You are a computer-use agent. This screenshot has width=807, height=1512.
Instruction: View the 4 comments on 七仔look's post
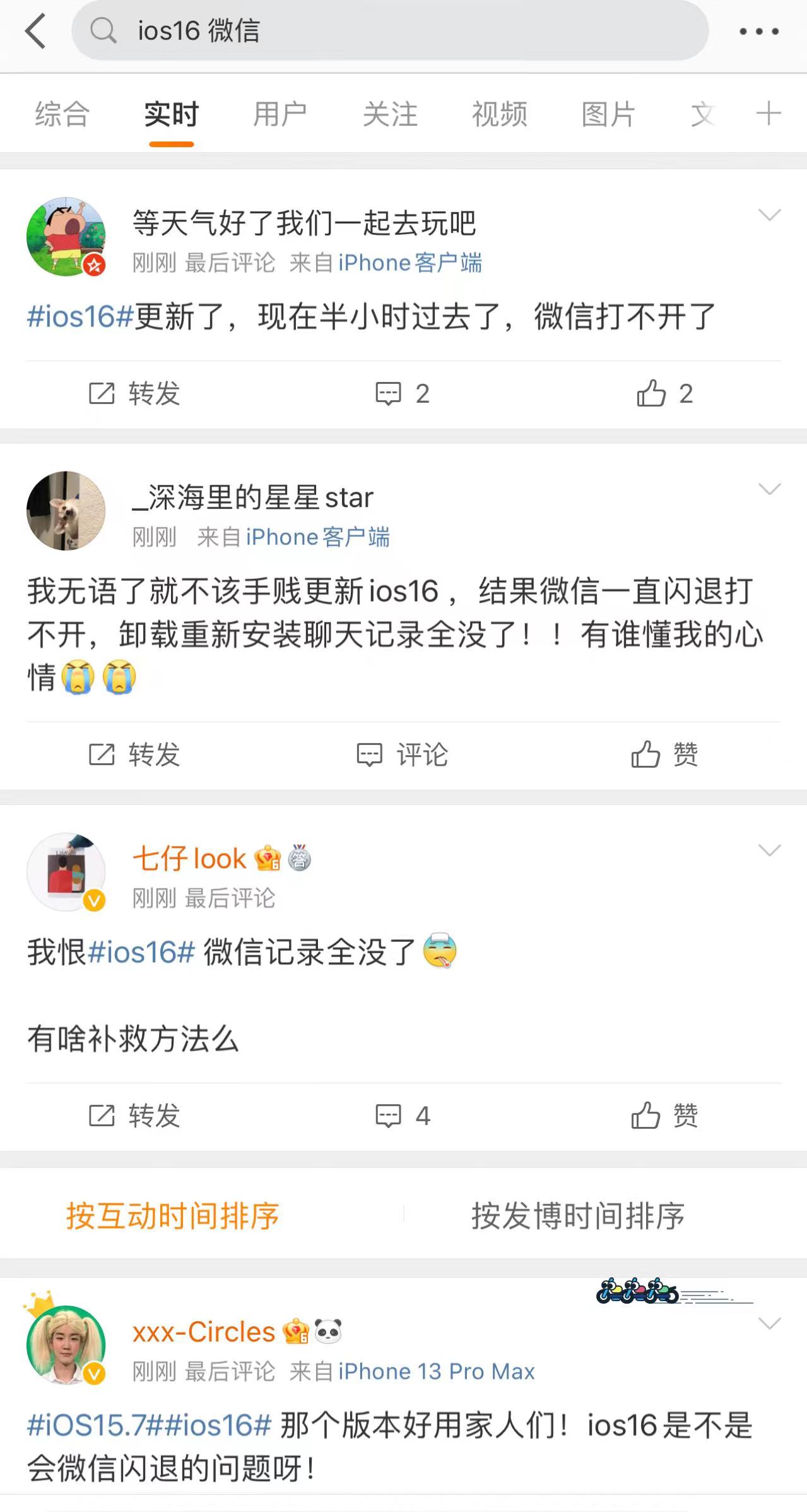tap(402, 1116)
